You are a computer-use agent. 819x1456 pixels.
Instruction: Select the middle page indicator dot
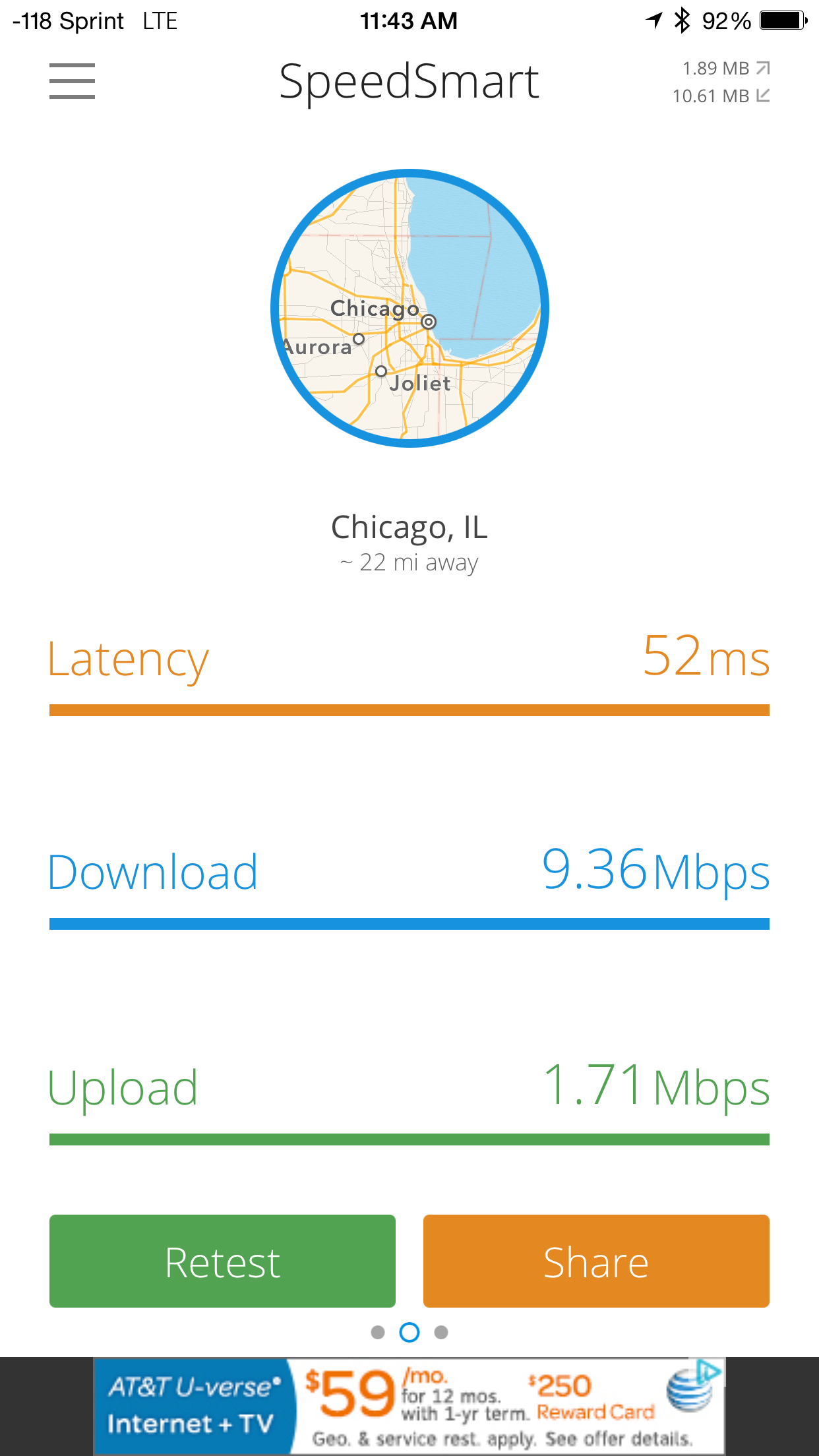(409, 1333)
